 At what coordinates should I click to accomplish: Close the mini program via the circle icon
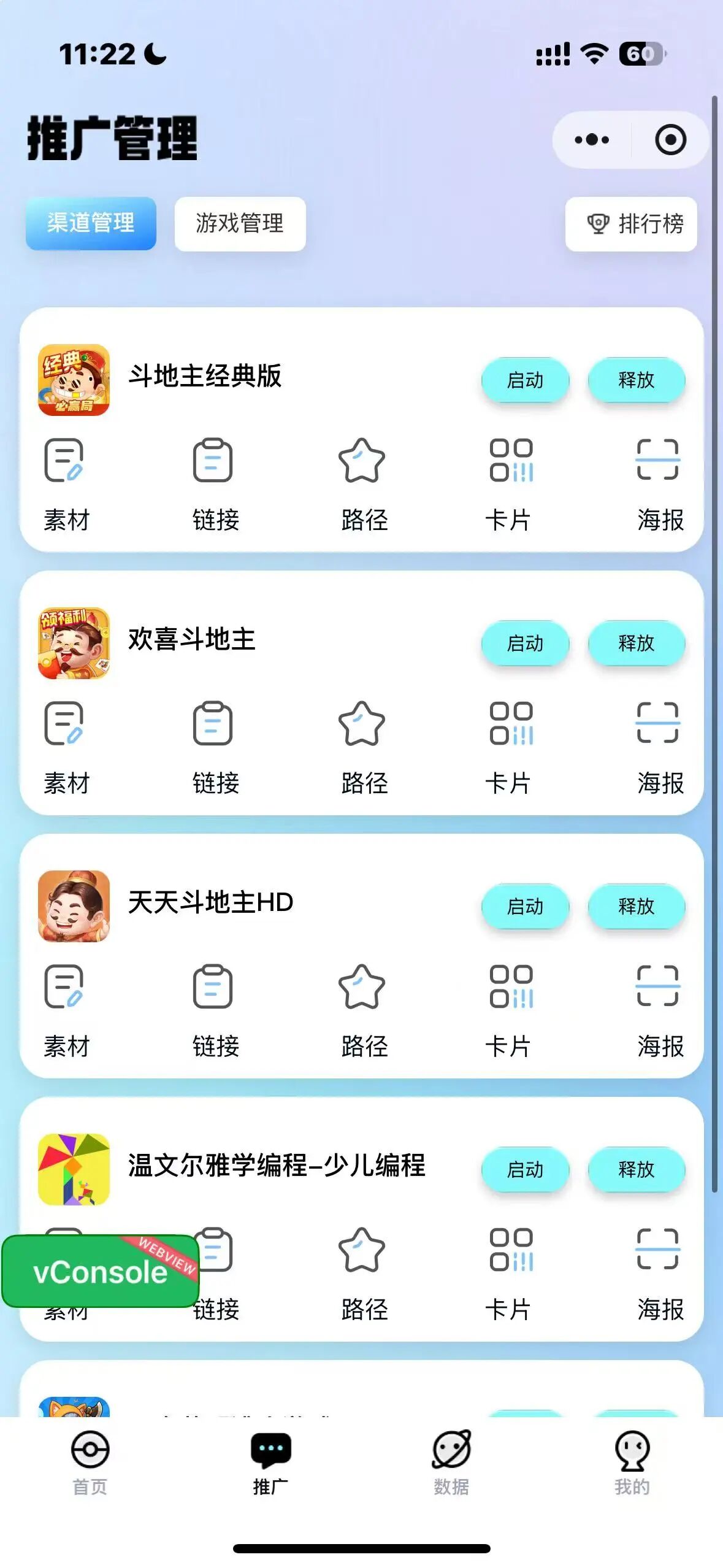tap(670, 140)
